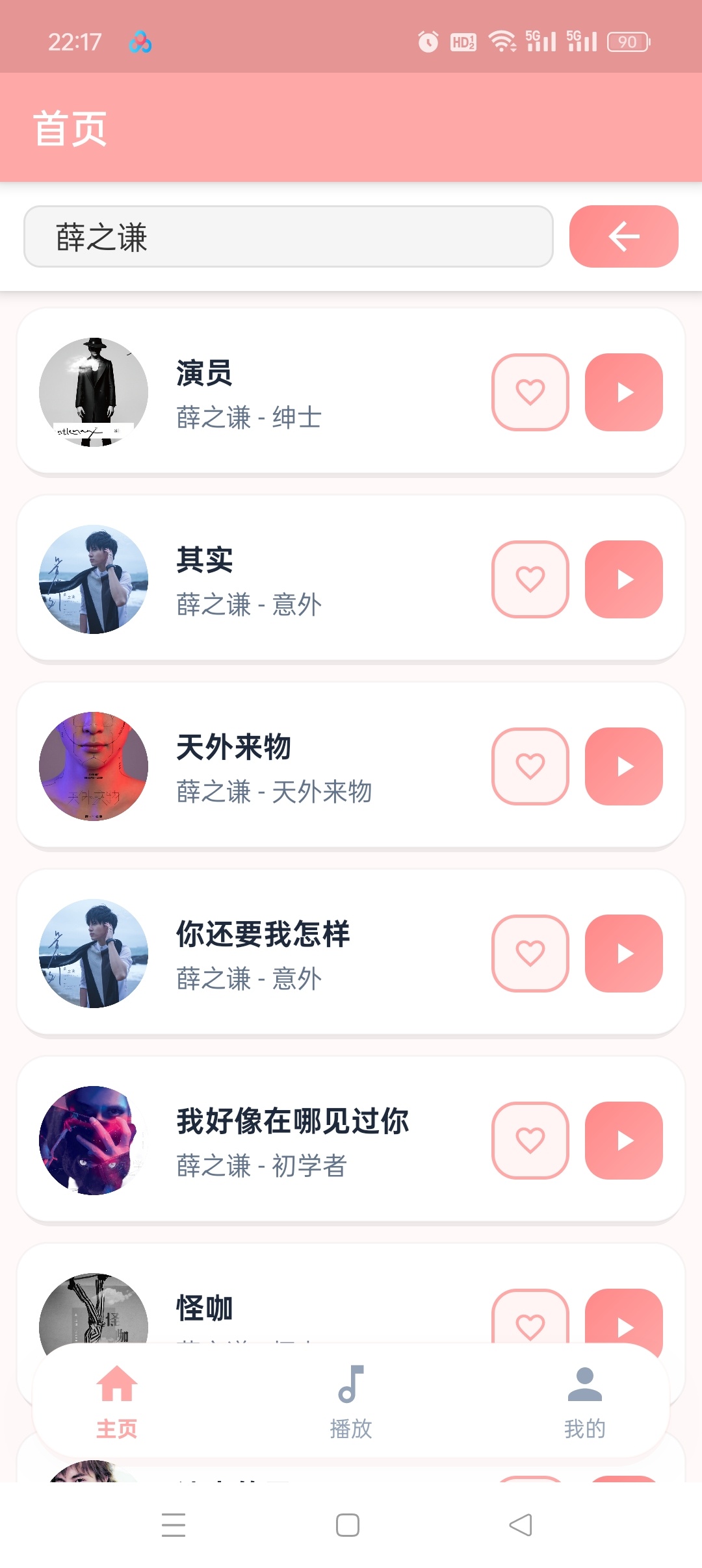Image resolution: width=702 pixels, height=1568 pixels.
Task: Toggle favorite for 我好像在哪见过你
Action: click(530, 1141)
